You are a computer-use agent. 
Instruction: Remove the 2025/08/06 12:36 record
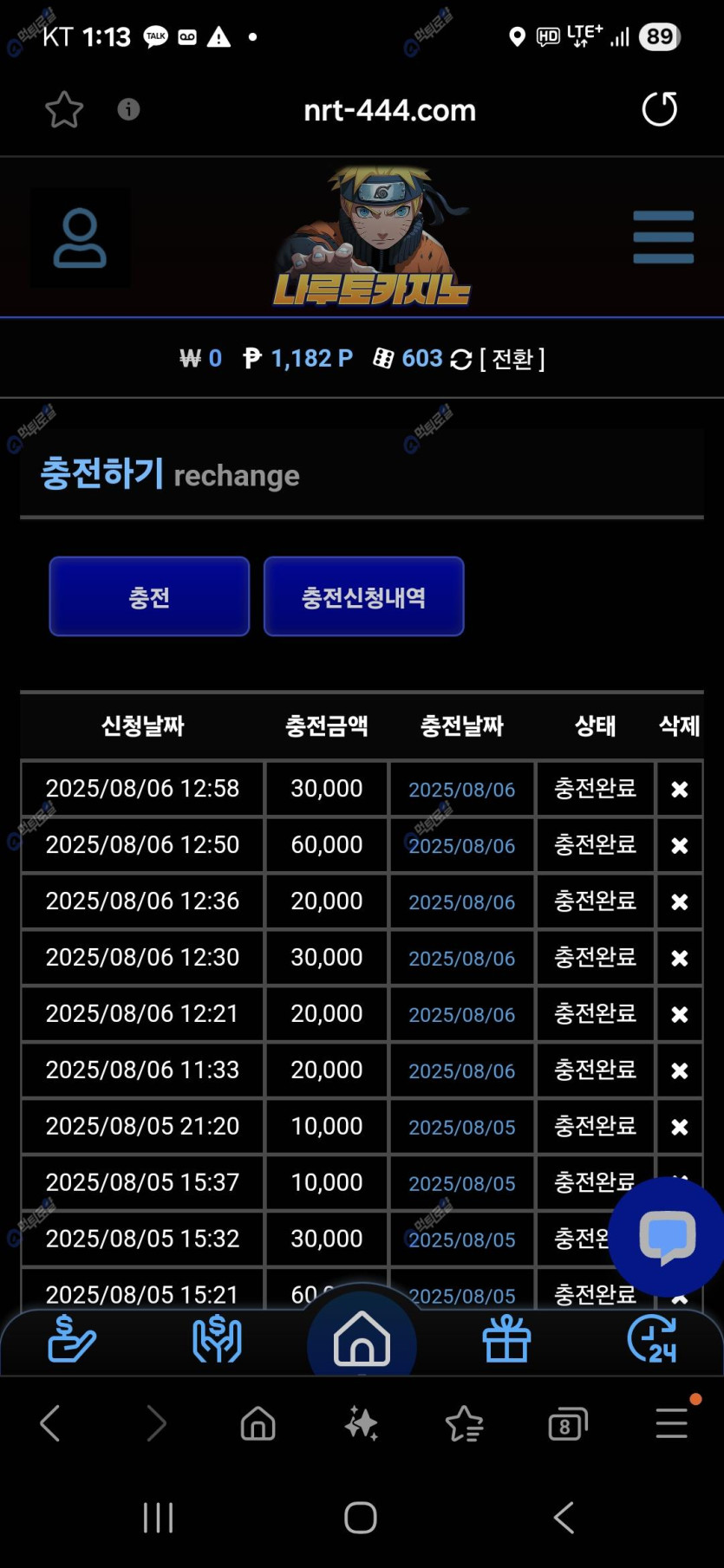tap(679, 901)
